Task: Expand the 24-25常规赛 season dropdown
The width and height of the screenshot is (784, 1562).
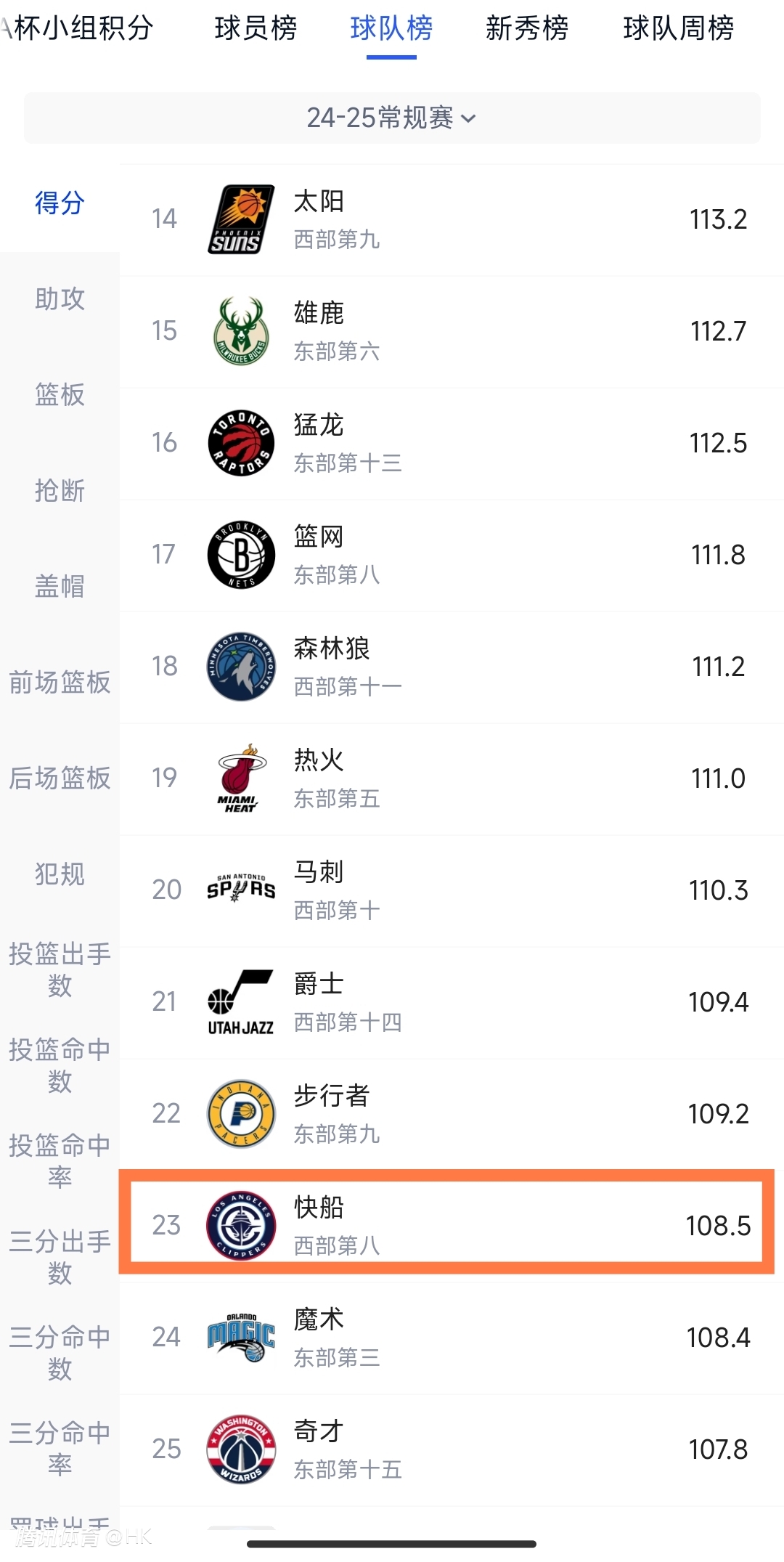Action: (392, 118)
